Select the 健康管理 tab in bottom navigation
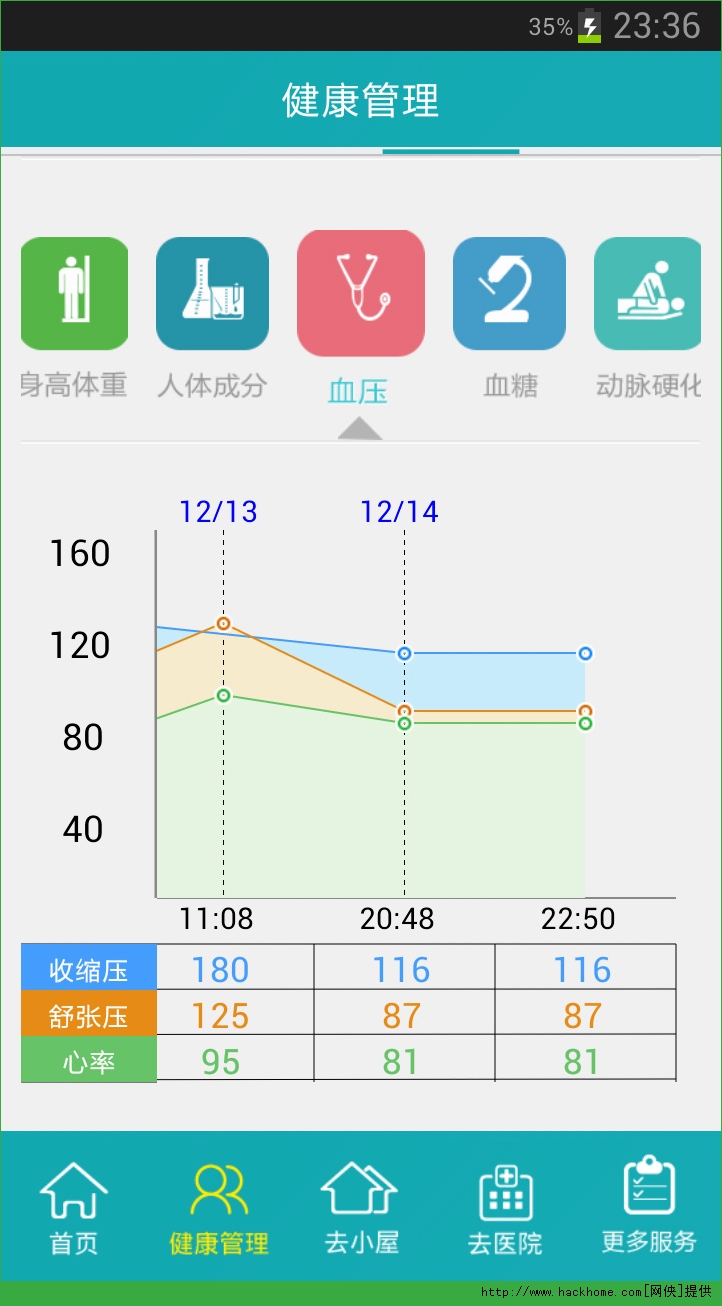The image size is (722, 1306). [x=219, y=1208]
